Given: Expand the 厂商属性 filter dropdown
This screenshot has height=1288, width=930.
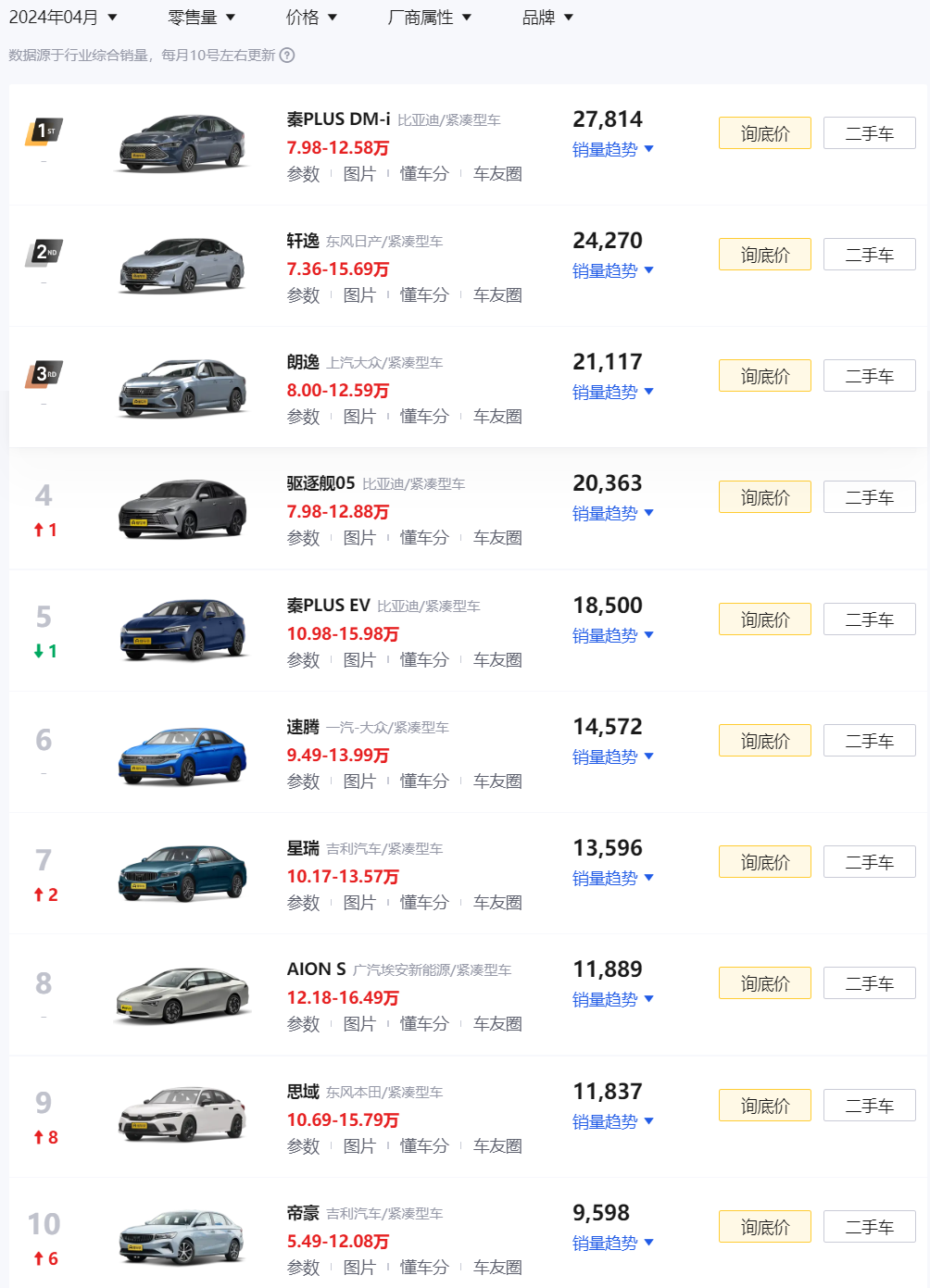Looking at the screenshot, I should [x=429, y=18].
